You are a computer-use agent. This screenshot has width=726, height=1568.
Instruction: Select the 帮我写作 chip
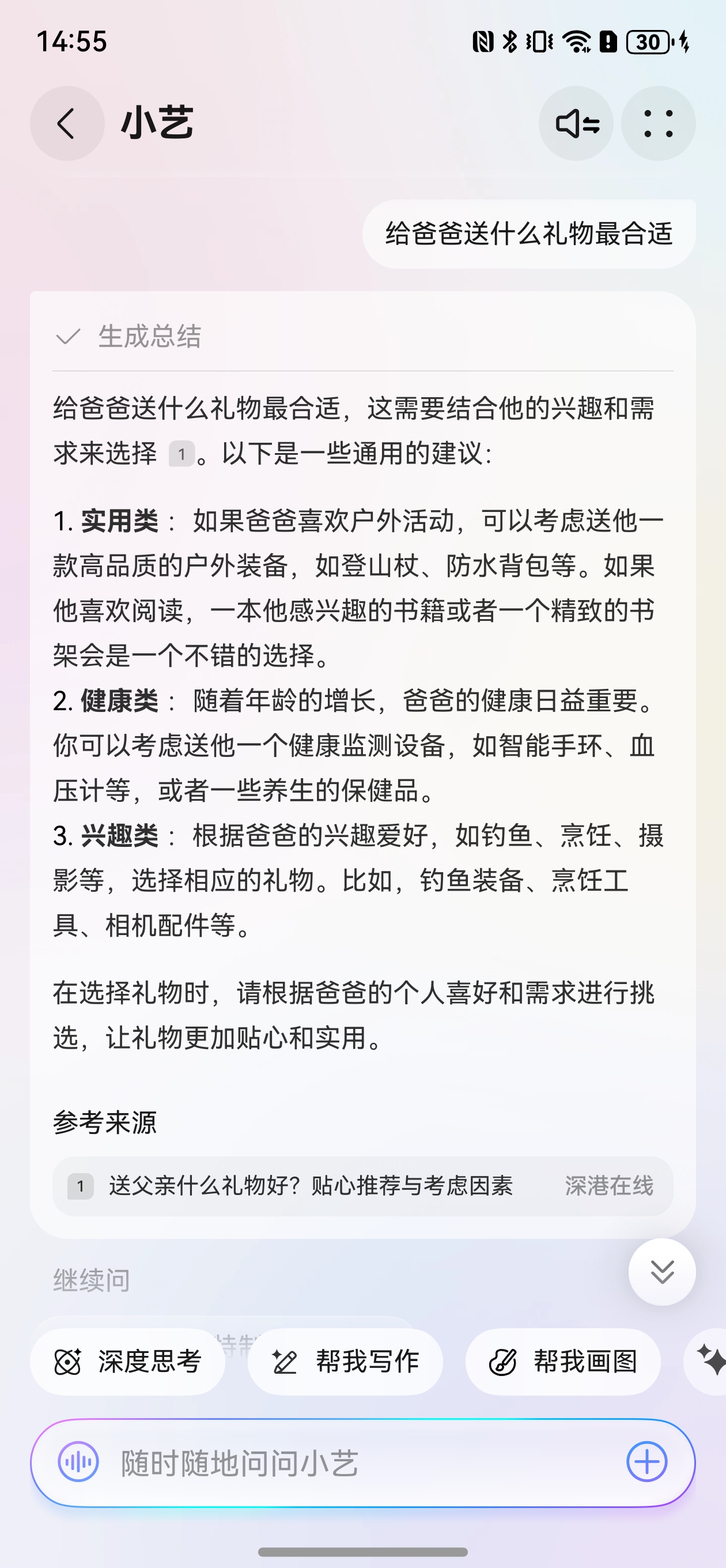click(345, 1362)
